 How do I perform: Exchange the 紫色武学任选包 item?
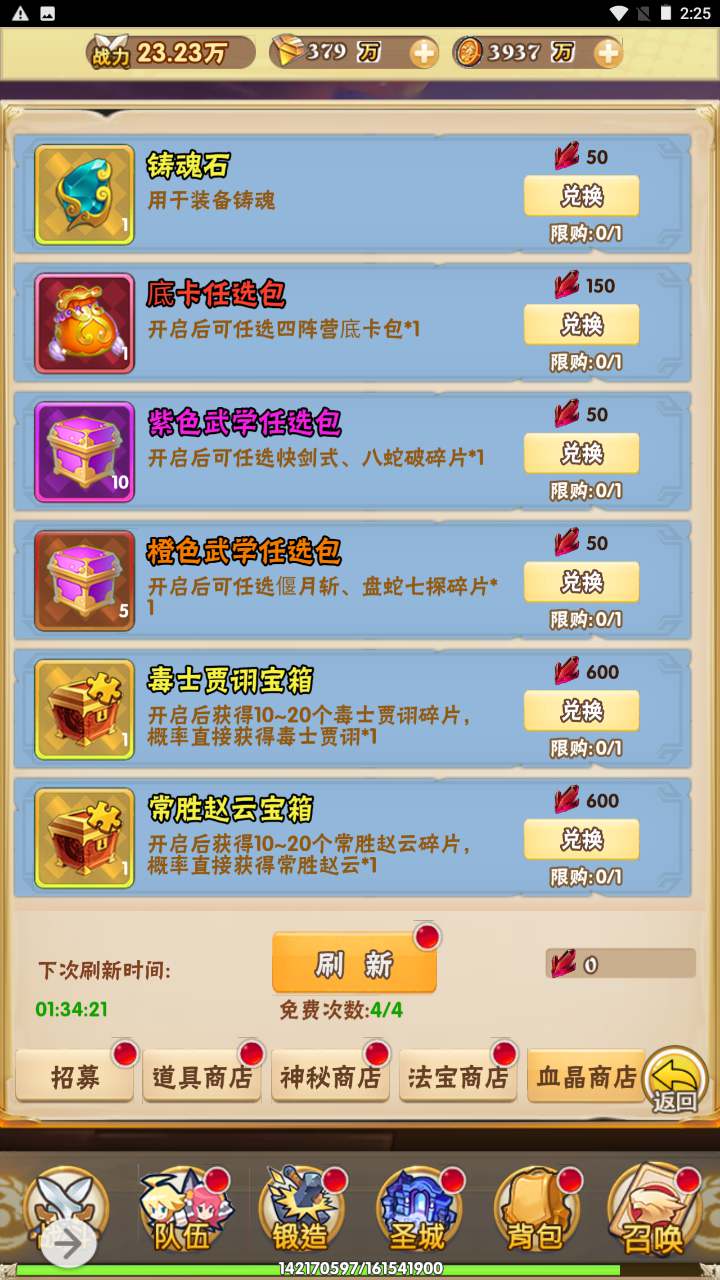pos(581,454)
